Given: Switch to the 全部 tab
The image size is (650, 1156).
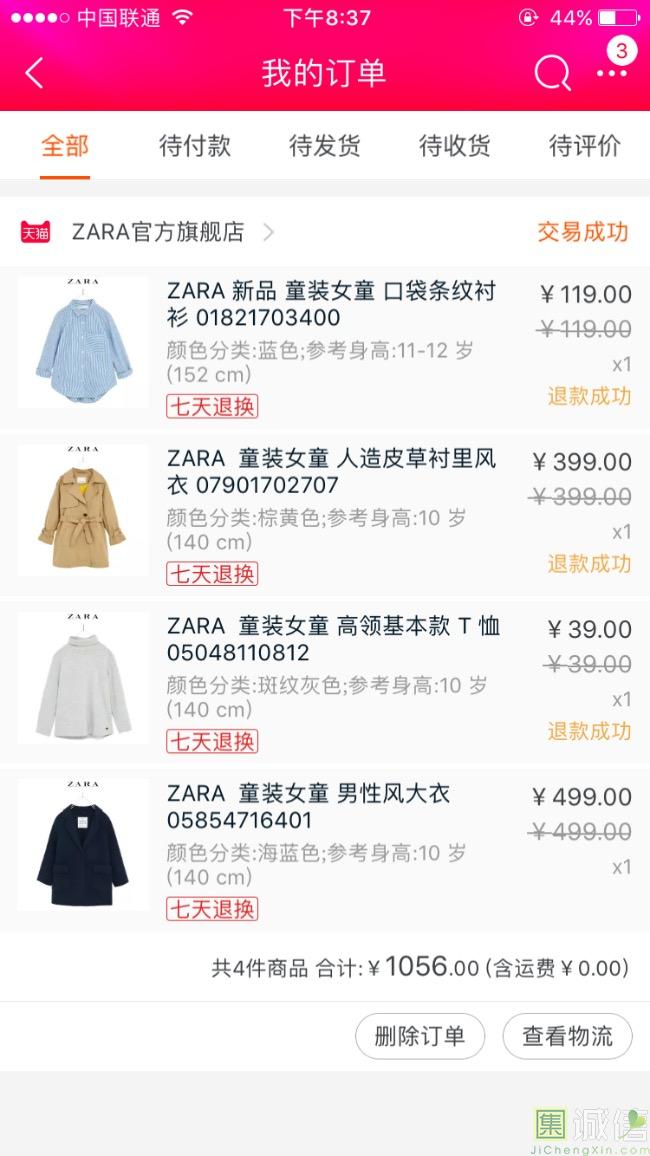Looking at the screenshot, I should click(x=65, y=146).
